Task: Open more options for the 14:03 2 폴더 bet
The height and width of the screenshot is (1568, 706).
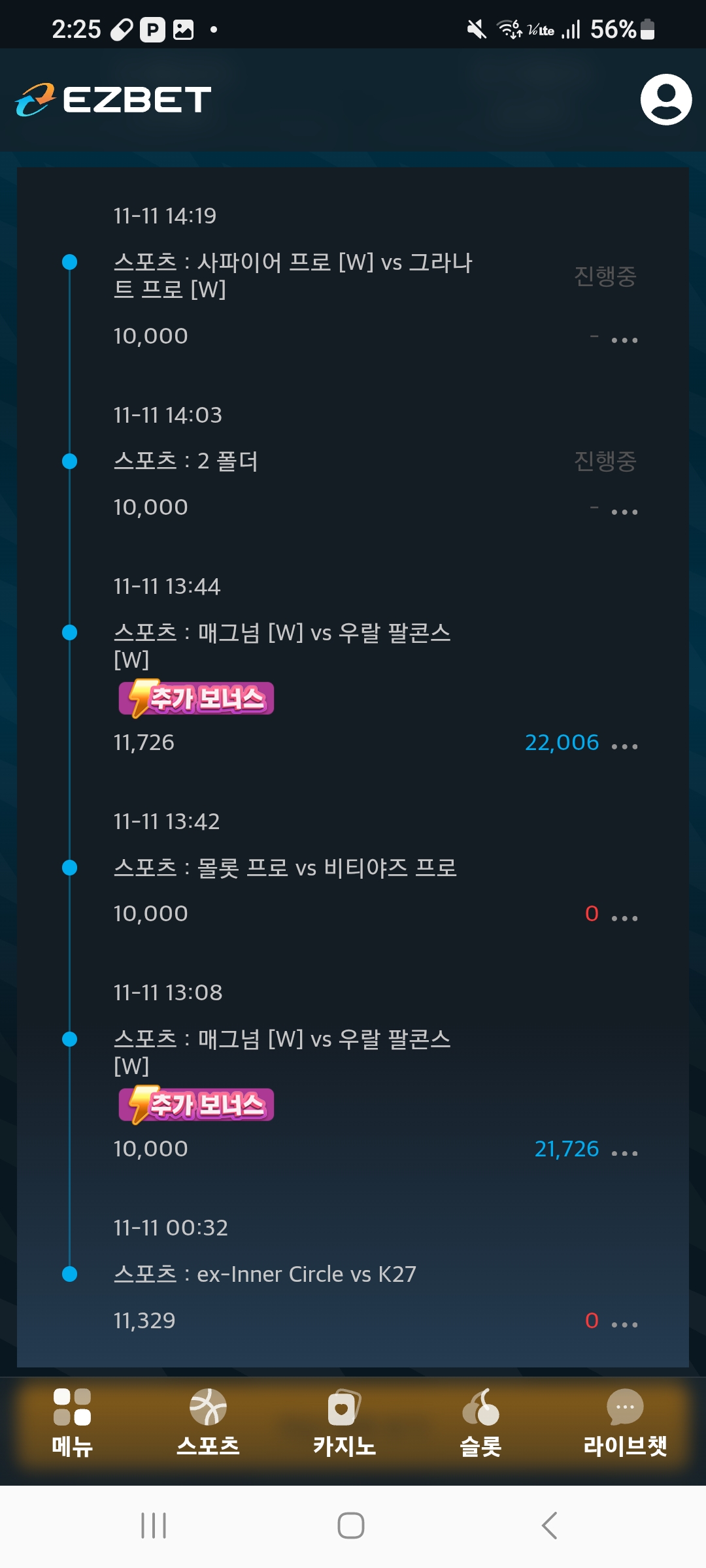Action: click(x=624, y=512)
